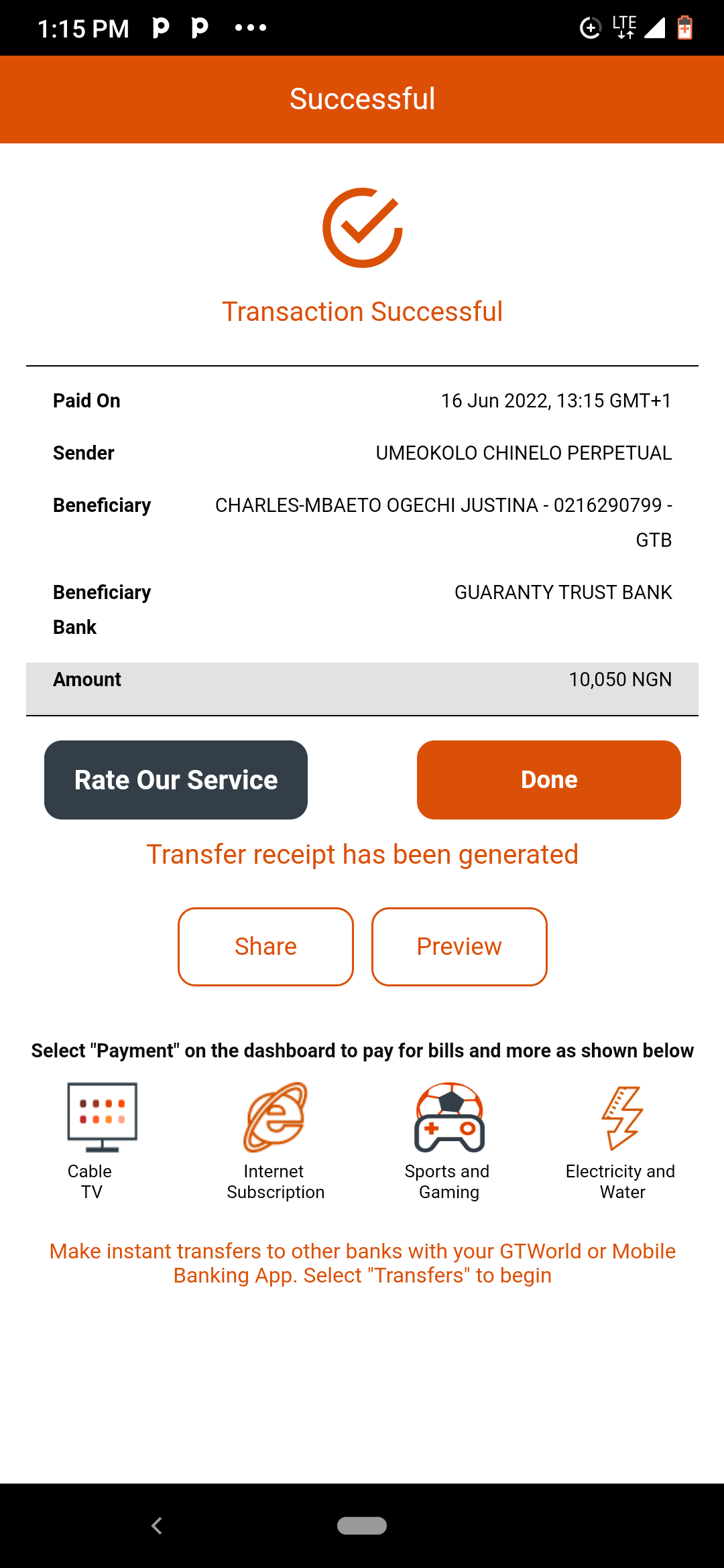Image resolution: width=724 pixels, height=1568 pixels.
Task: Finish with the Done button
Action: pyautogui.click(x=549, y=780)
